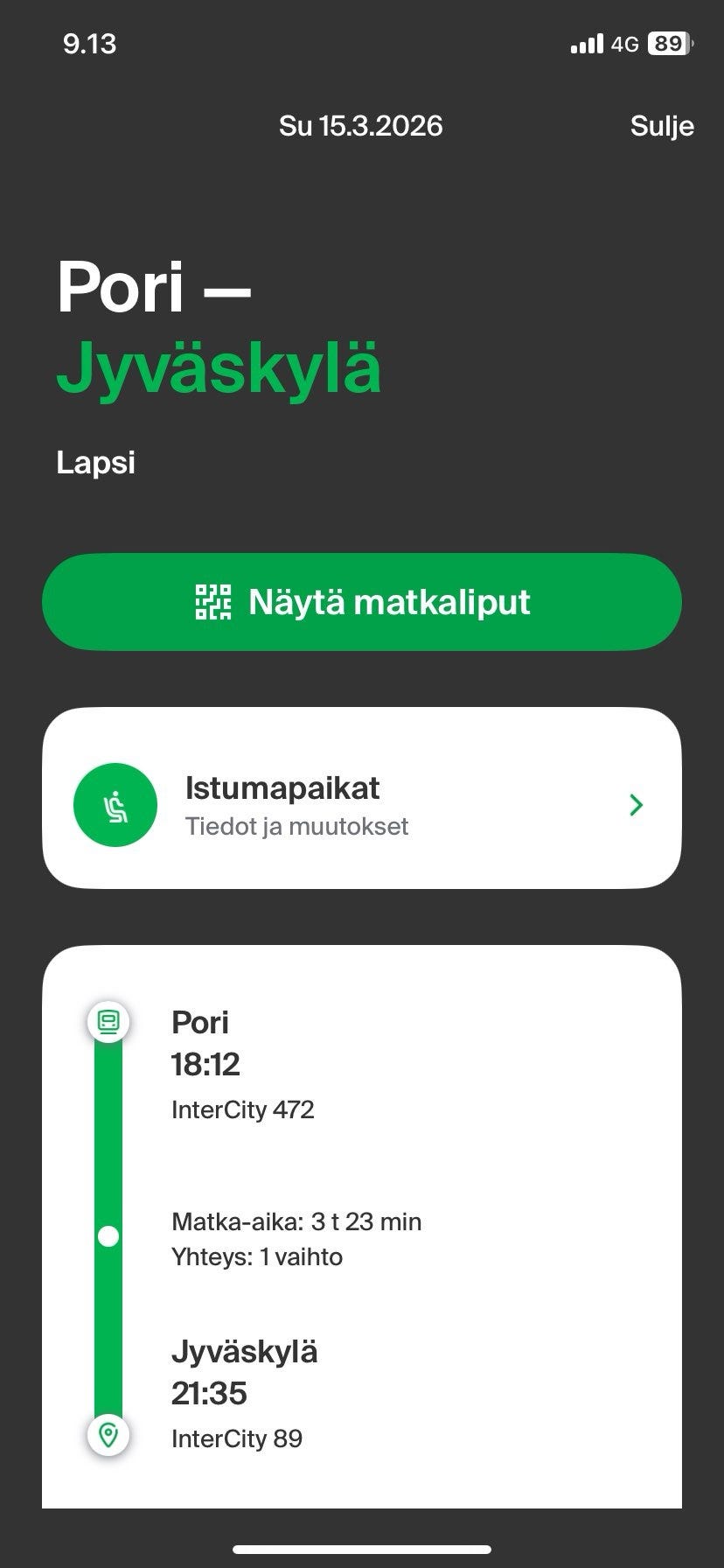
Task: Click Sulje to close the ticket view
Action: point(662,126)
